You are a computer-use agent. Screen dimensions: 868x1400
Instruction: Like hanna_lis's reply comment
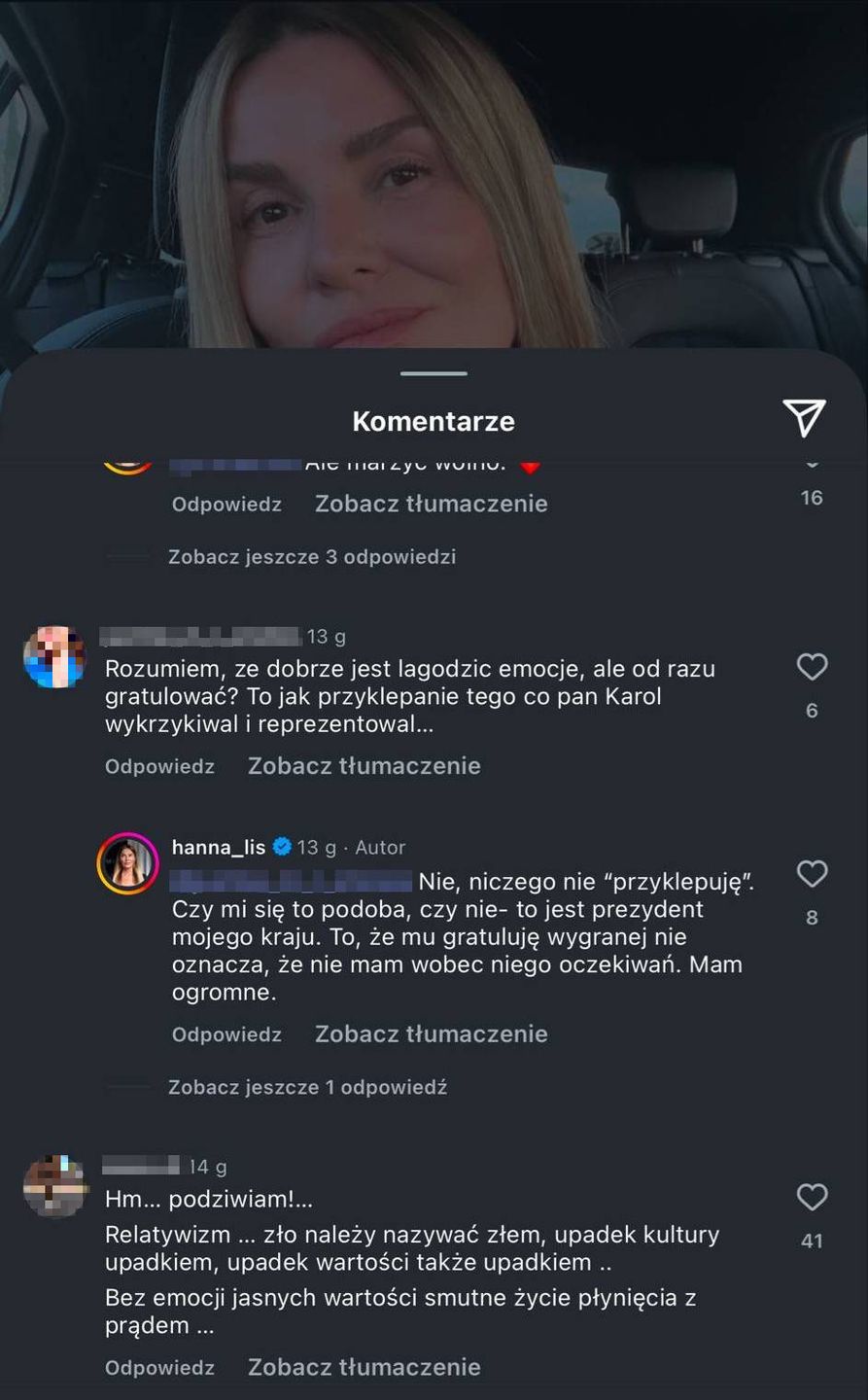click(x=812, y=874)
